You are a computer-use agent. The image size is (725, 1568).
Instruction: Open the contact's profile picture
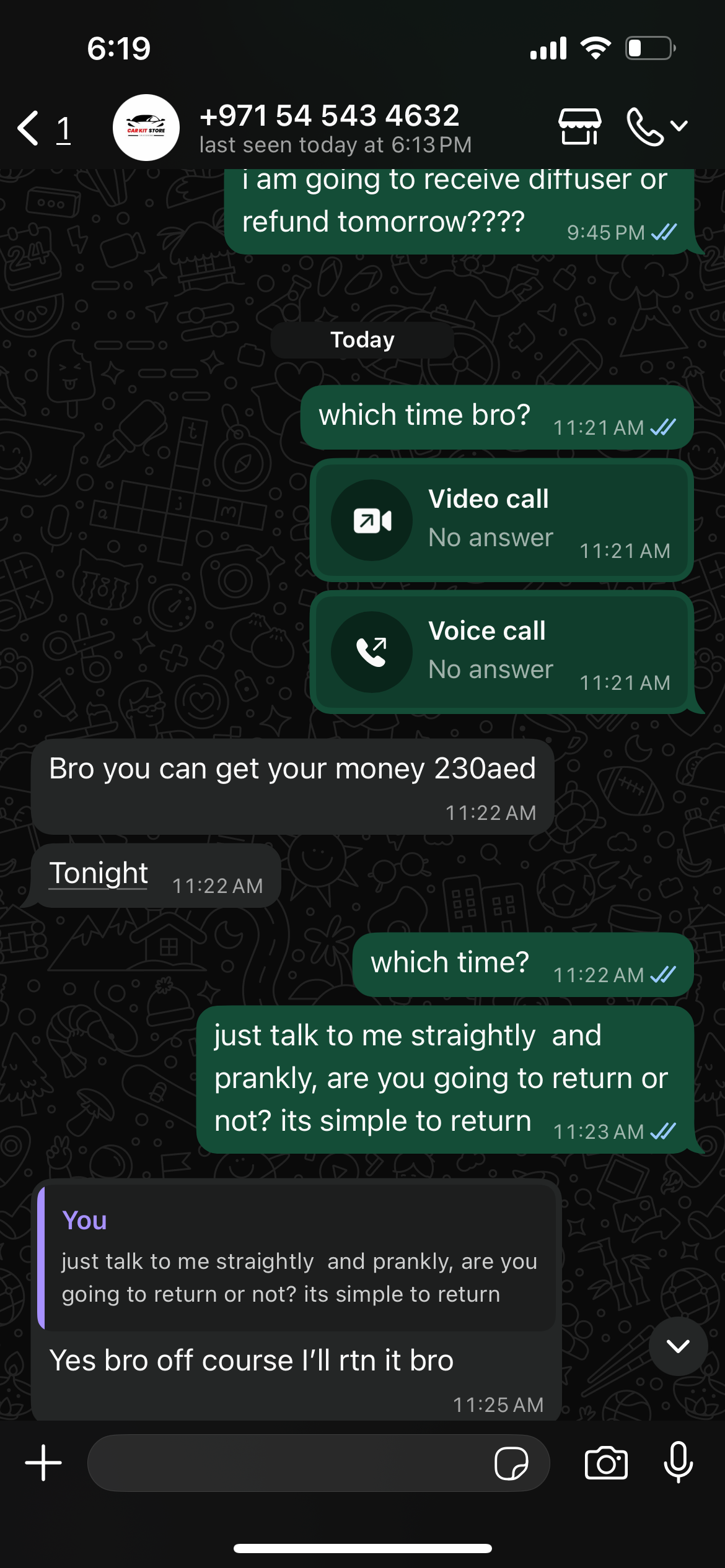(x=146, y=128)
